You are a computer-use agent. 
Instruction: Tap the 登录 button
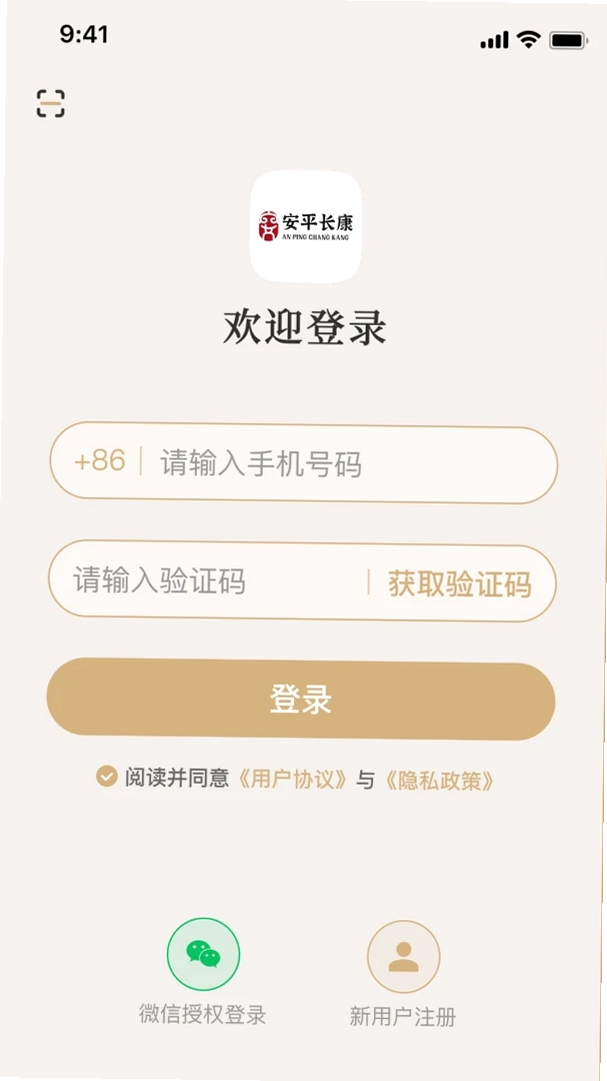(301, 699)
